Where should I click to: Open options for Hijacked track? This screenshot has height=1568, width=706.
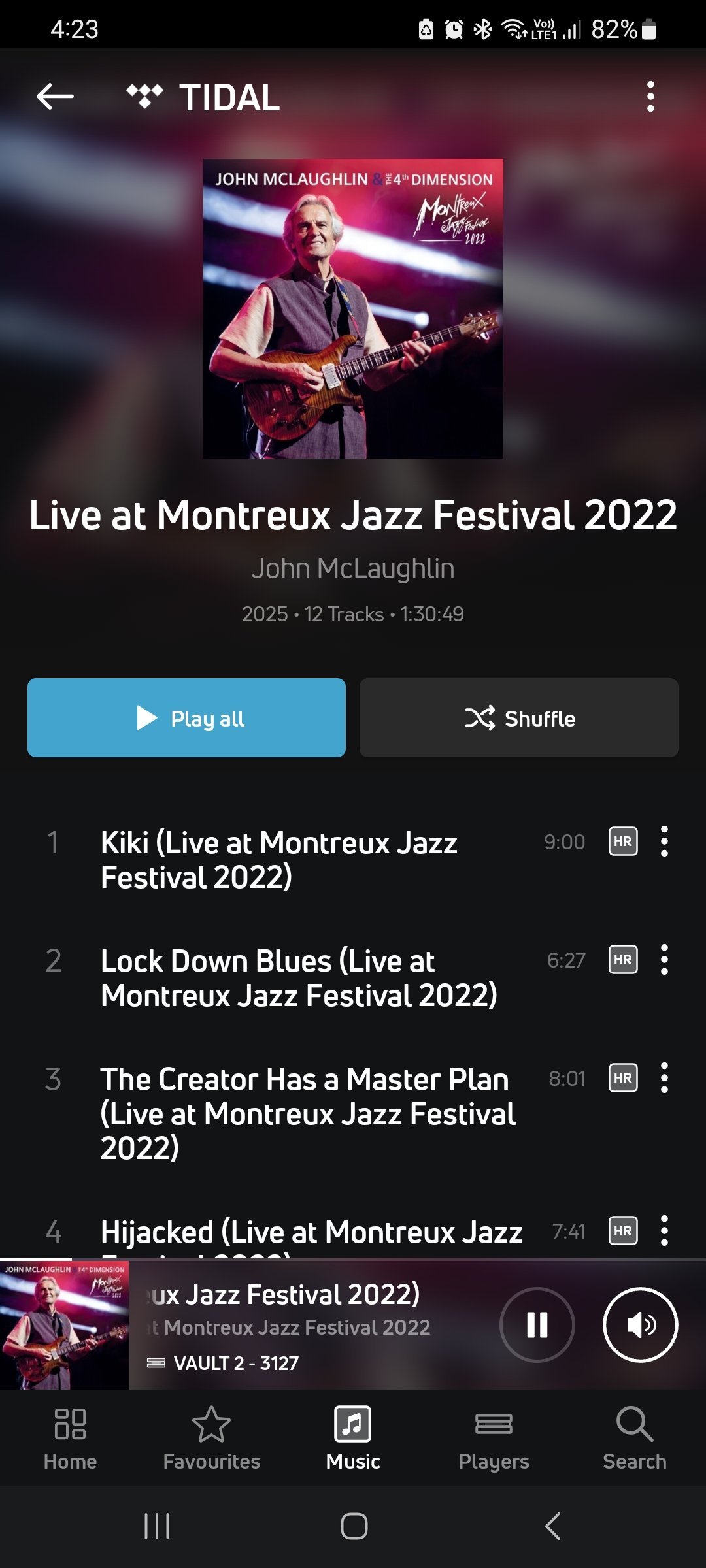point(664,1231)
